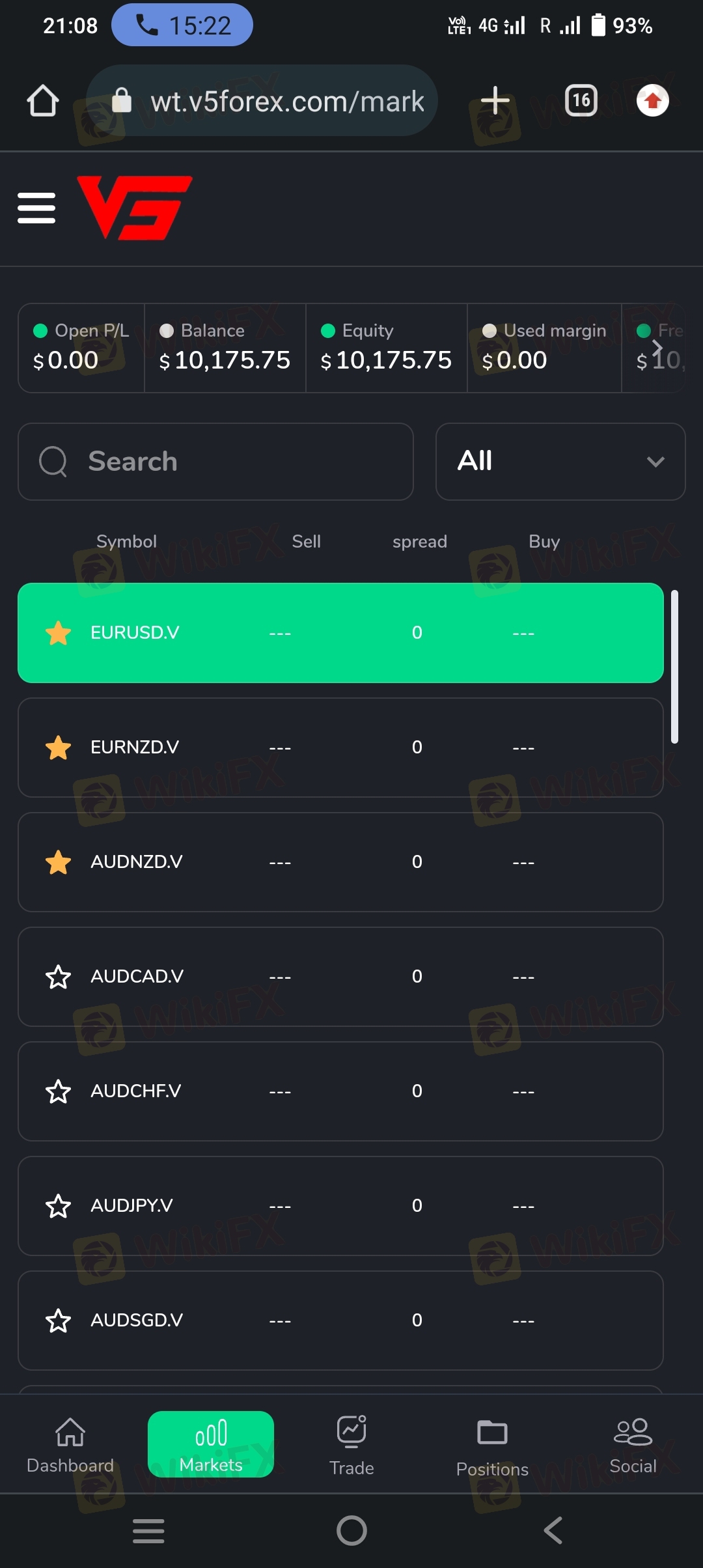The height and width of the screenshot is (1568, 703).
Task: Switch to the Dashboard tab
Action: coord(70,1445)
